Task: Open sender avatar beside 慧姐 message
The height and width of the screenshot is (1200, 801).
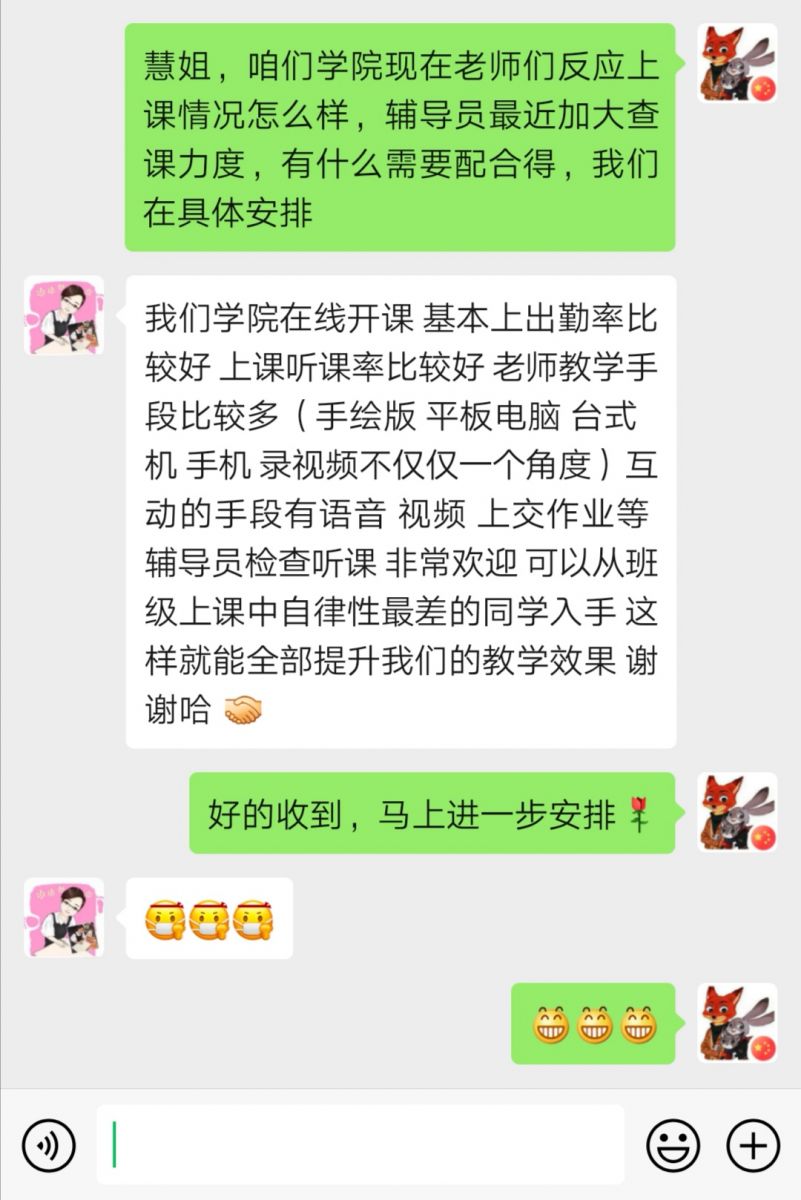Action: pos(737,64)
